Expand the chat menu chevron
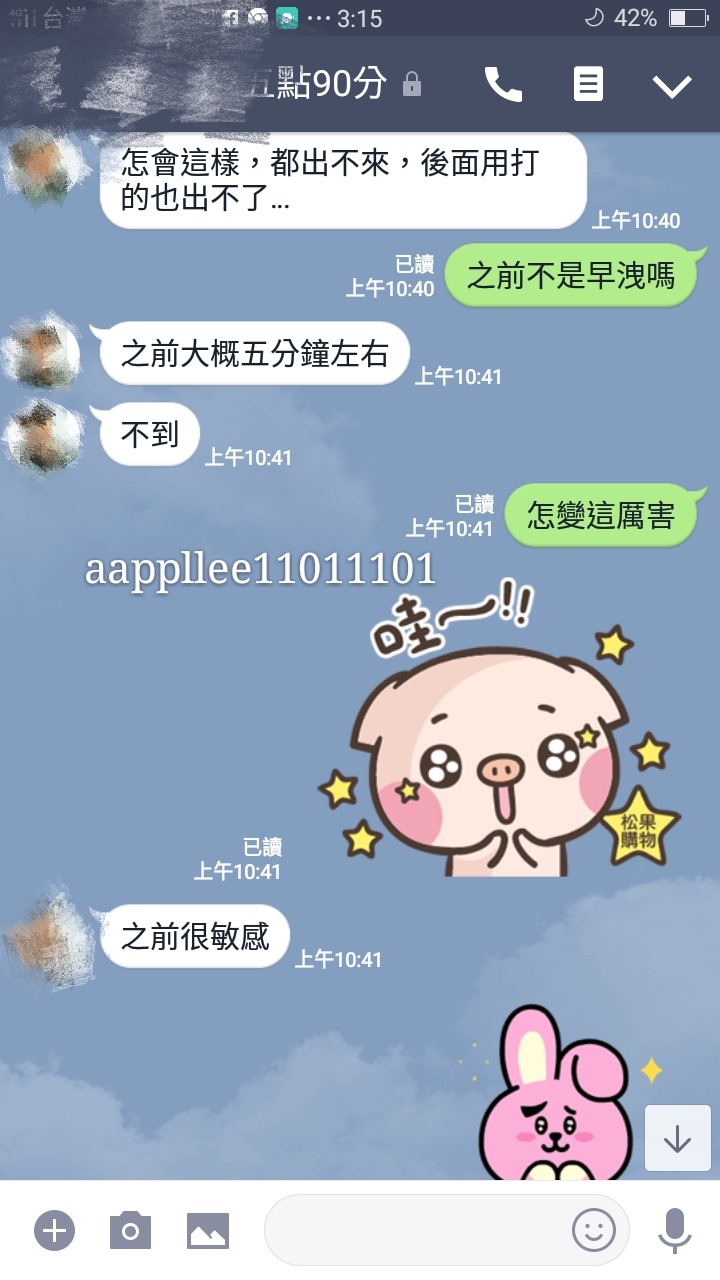 click(x=672, y=87)
